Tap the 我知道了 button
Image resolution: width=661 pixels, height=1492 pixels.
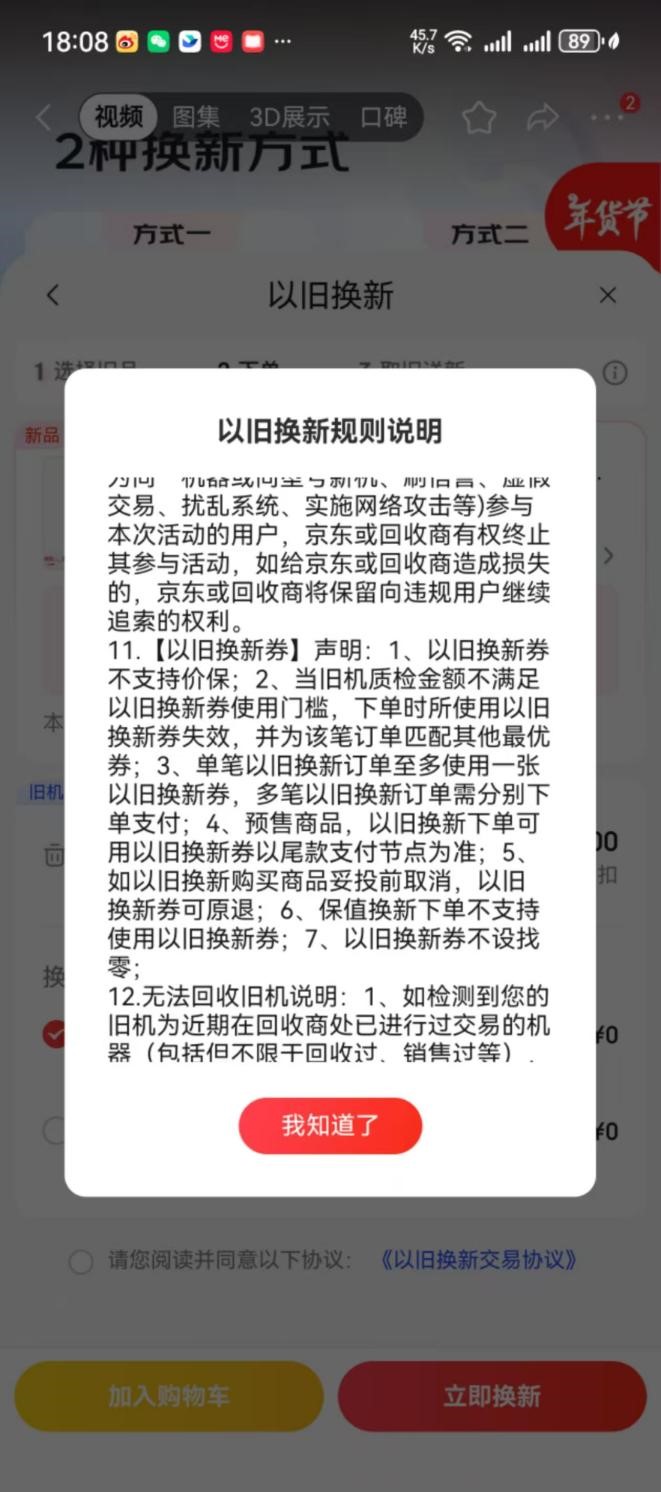[x=330, y=1125]
